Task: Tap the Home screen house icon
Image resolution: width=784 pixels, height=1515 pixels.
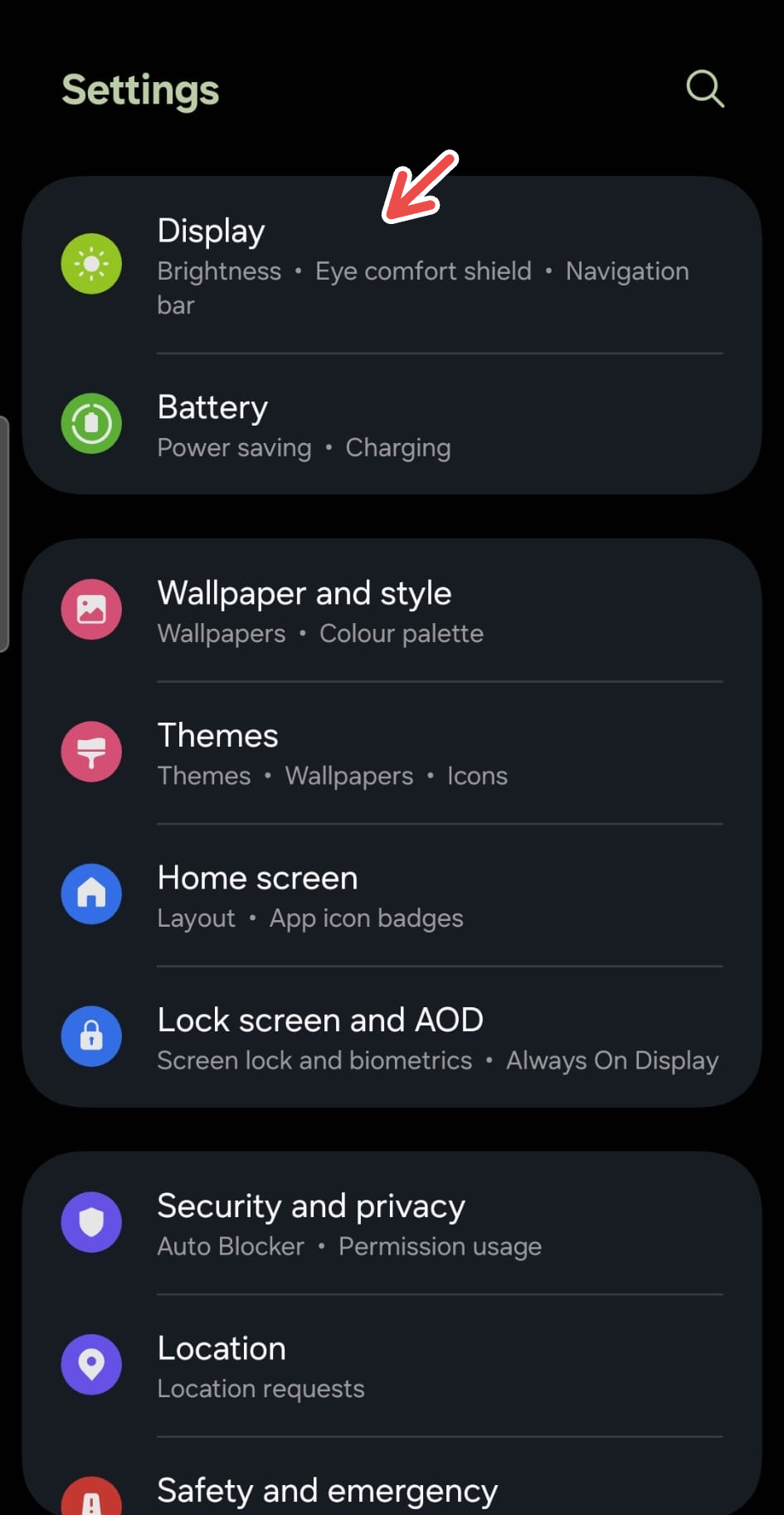Action: (x=91, y=894)
